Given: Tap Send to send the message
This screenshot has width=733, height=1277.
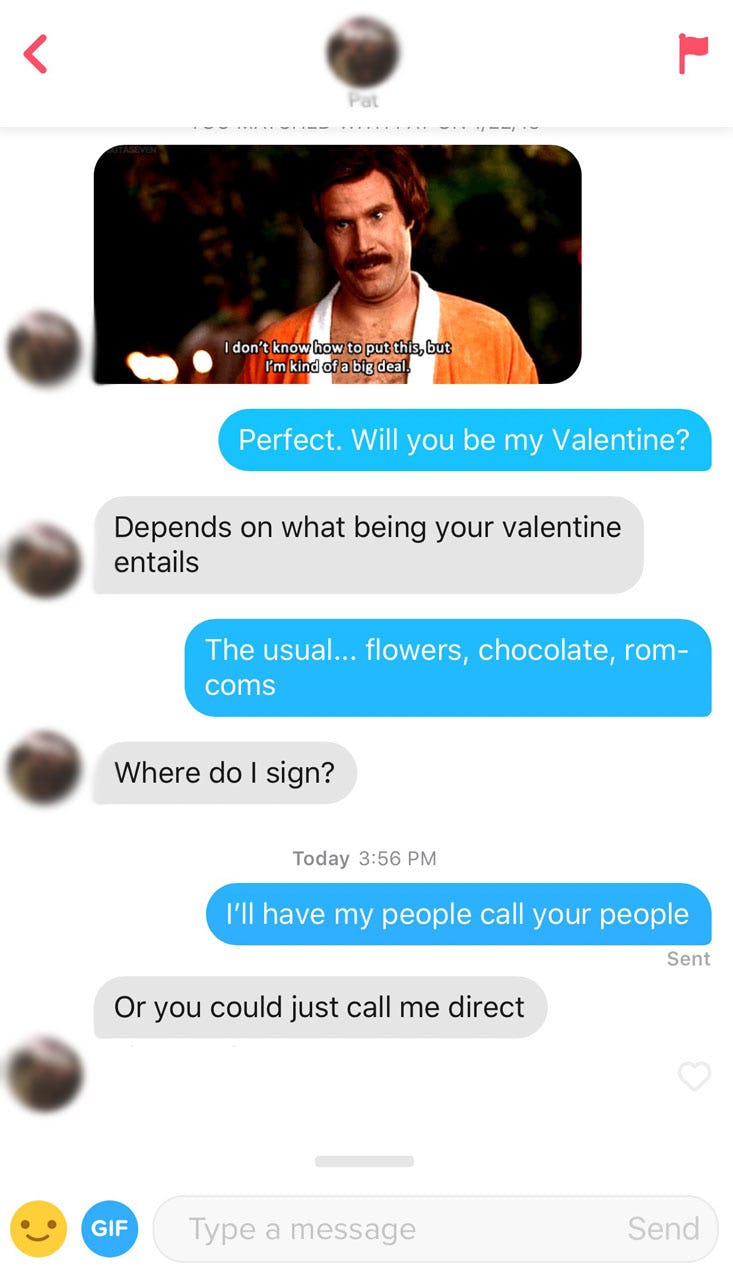Looking at the screenshot, I should click(x=663, y=1229).
